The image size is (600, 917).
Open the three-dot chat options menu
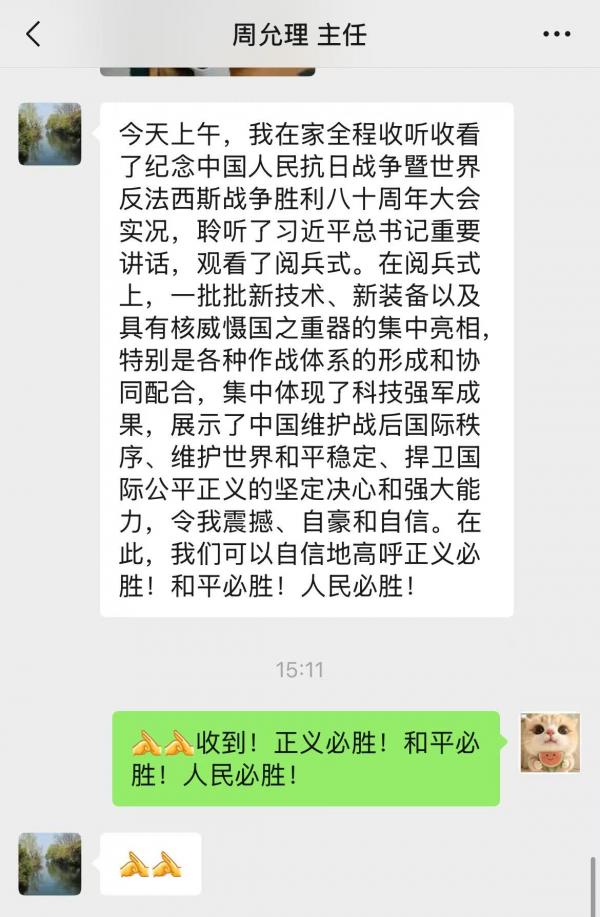coord(556,35)
